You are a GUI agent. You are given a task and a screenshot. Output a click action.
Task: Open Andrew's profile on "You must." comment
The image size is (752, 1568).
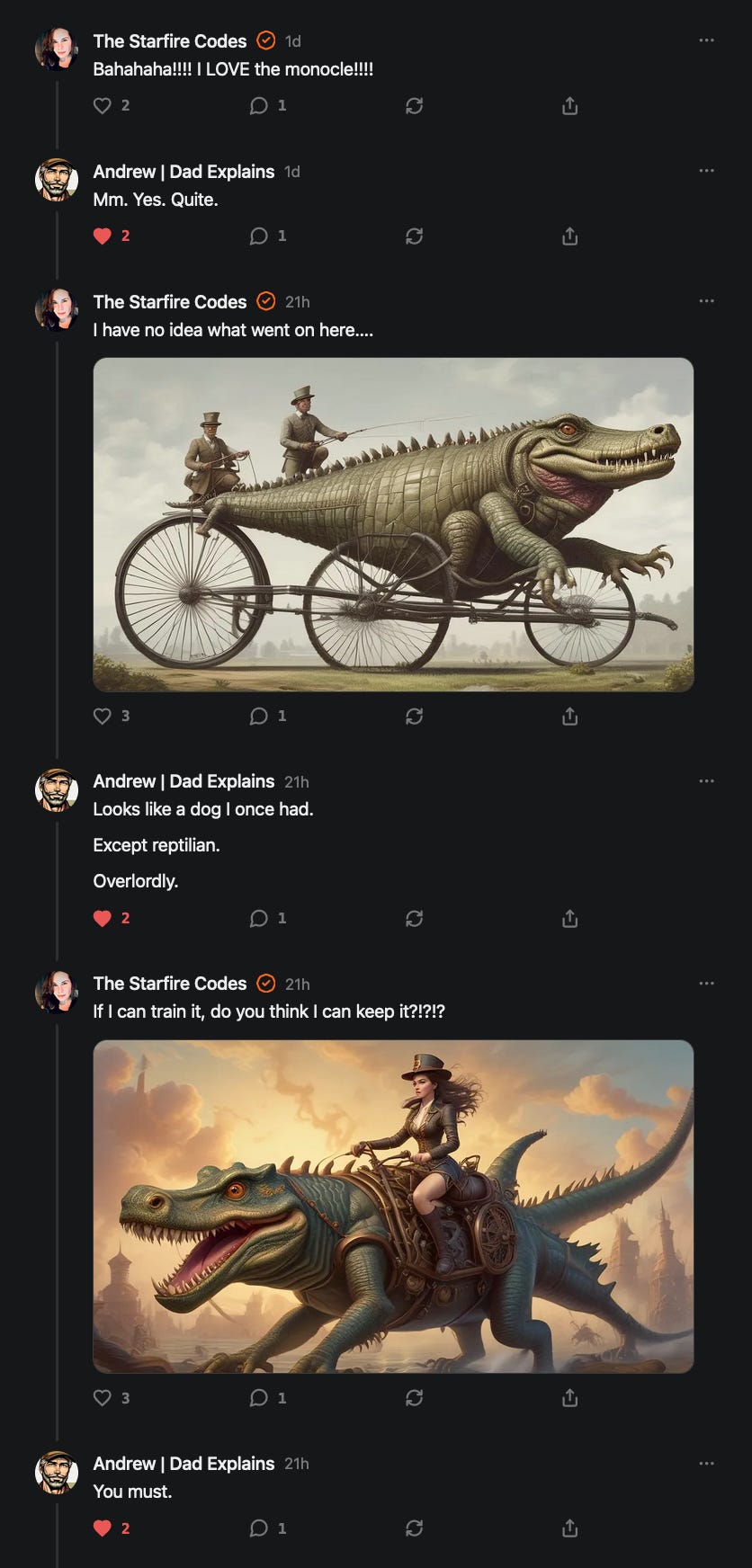click(x=57, y=1473)
